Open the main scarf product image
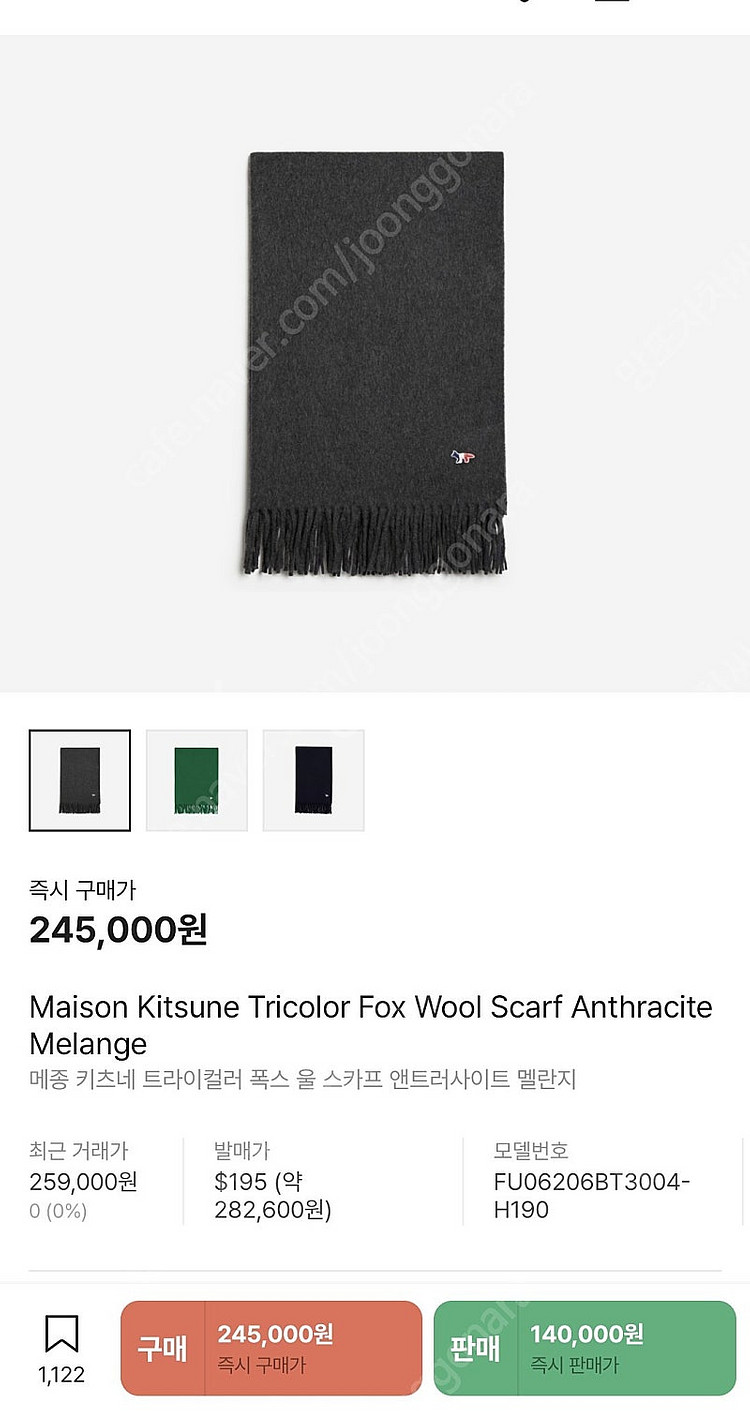750x1417 pixels. tap(375, 364)
